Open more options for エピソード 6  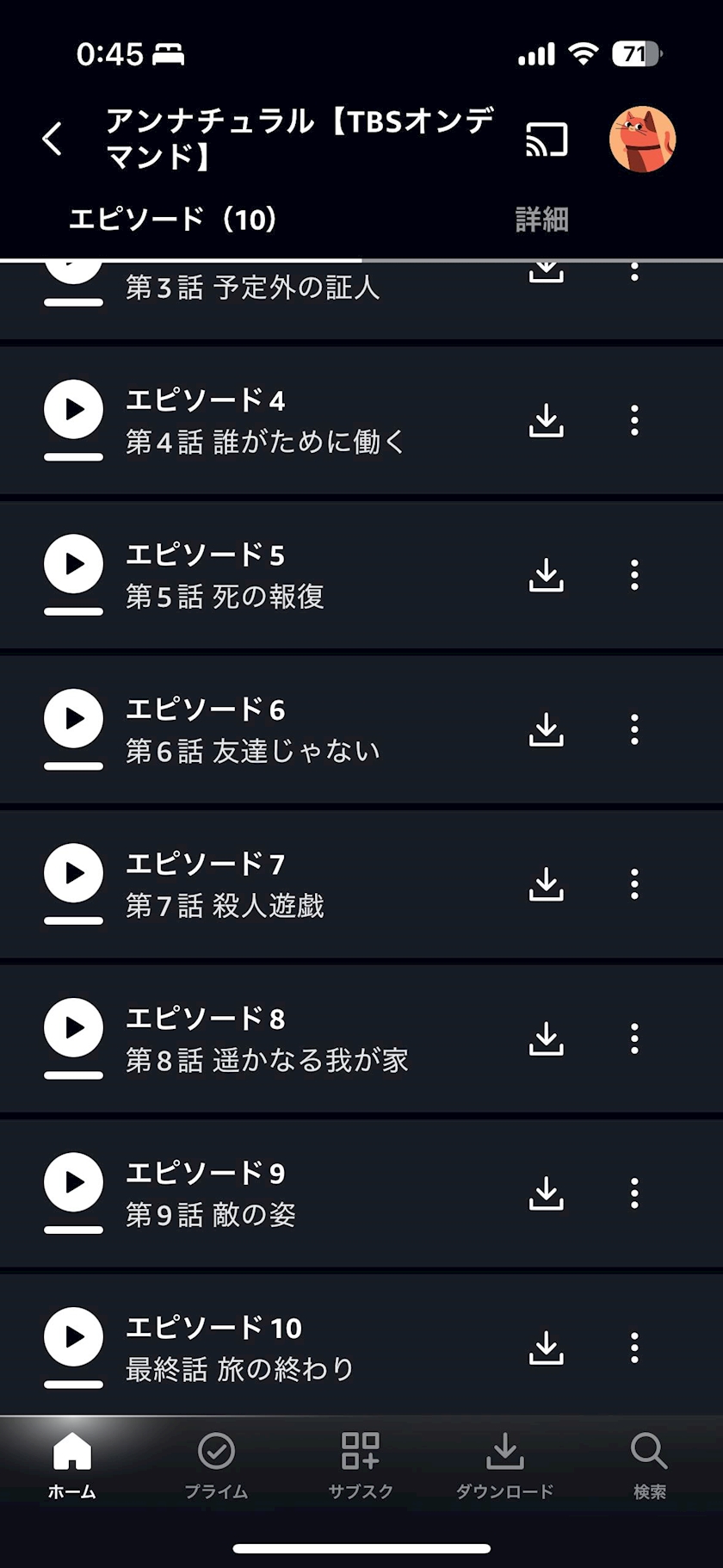coord(634,729)
